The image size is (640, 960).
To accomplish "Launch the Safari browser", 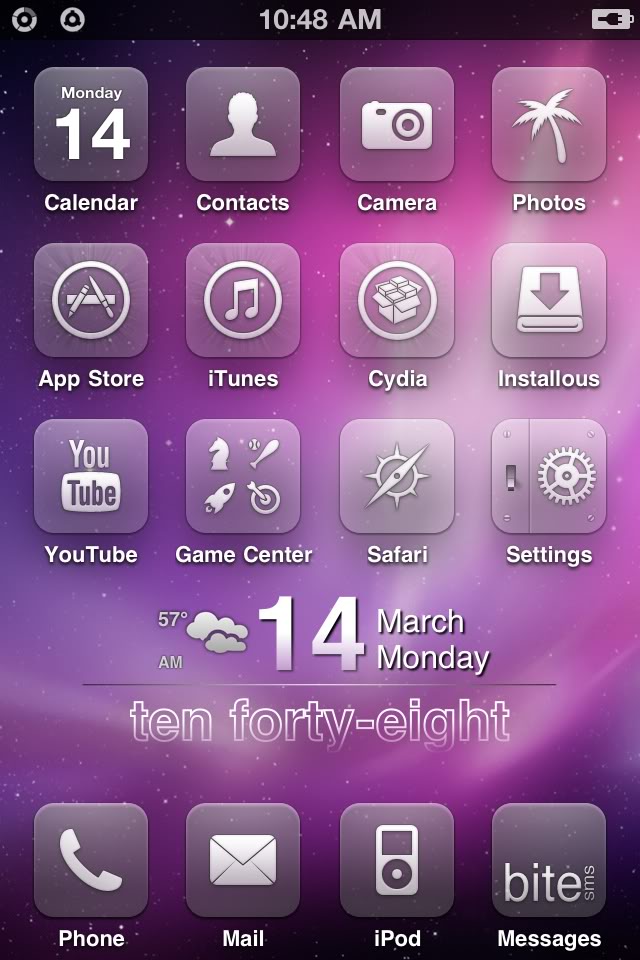I will point(397,477).
